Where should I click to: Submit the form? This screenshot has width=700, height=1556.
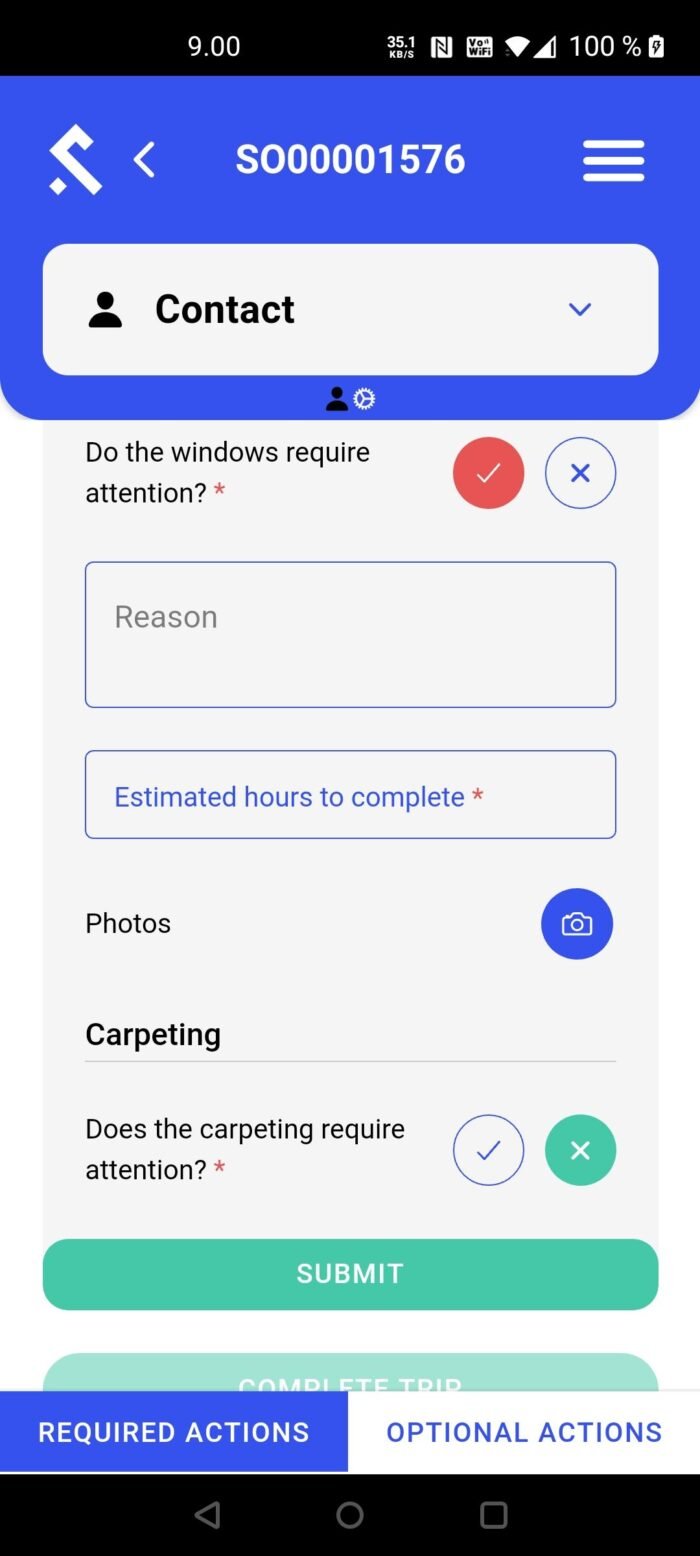[350, 1274]
